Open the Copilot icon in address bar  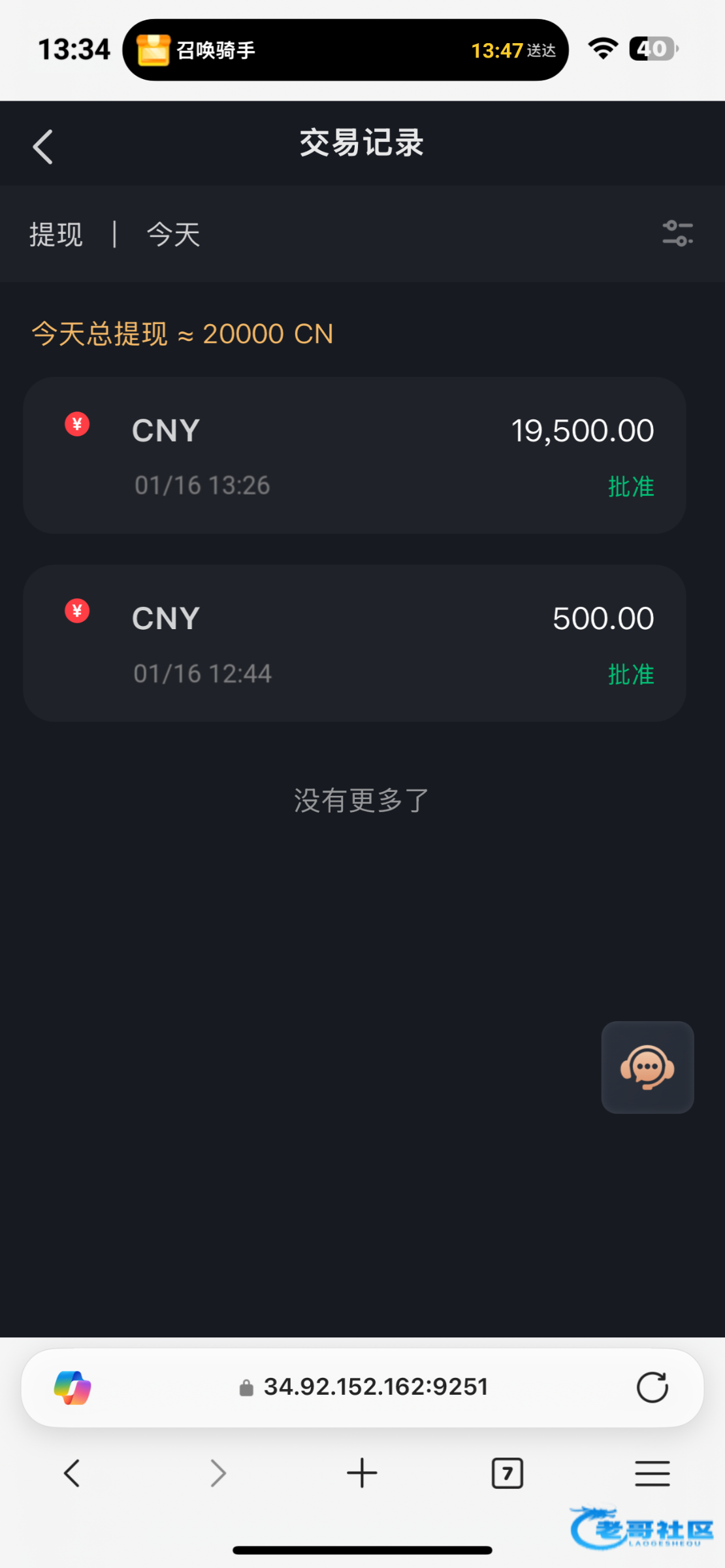tap(72, 1387)
